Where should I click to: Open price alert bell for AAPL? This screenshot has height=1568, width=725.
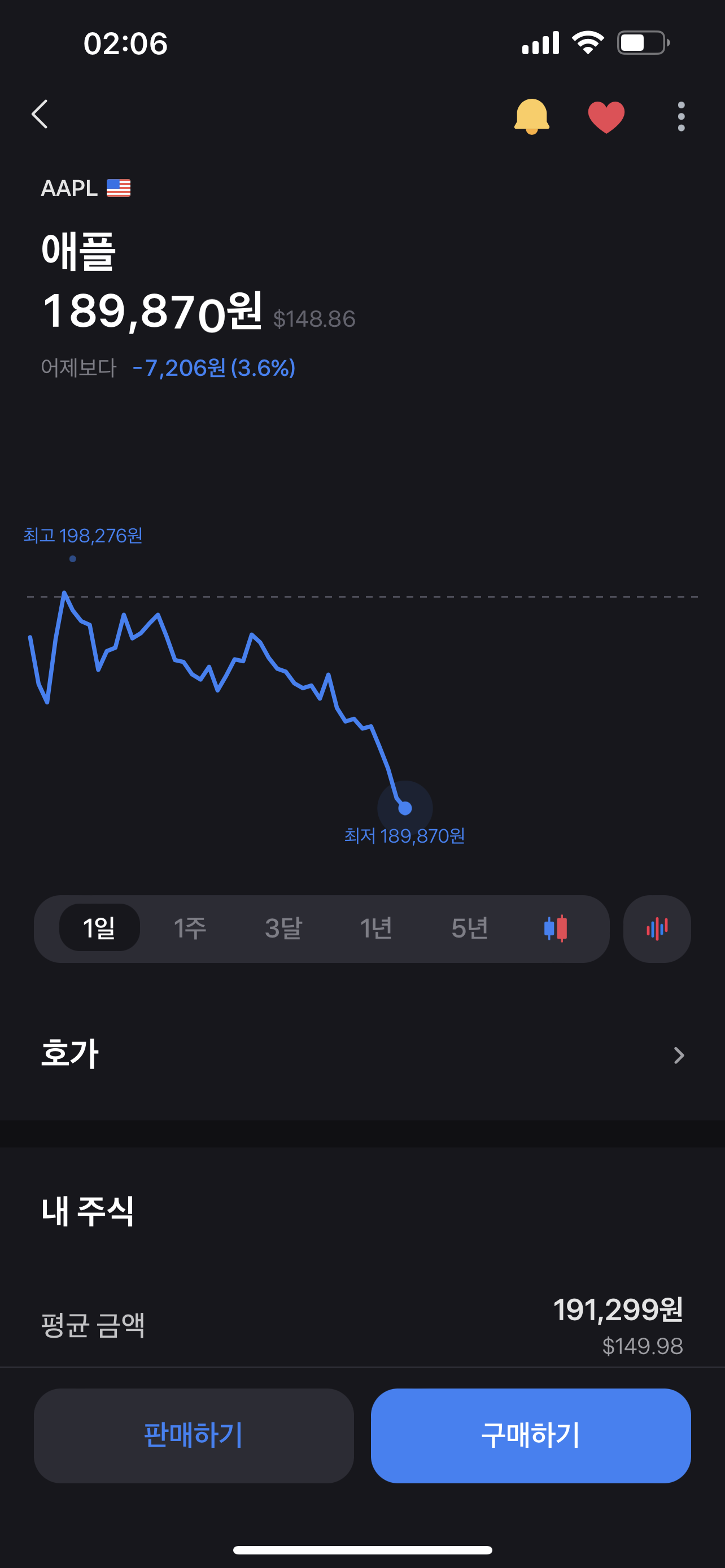tap(531, 116)
